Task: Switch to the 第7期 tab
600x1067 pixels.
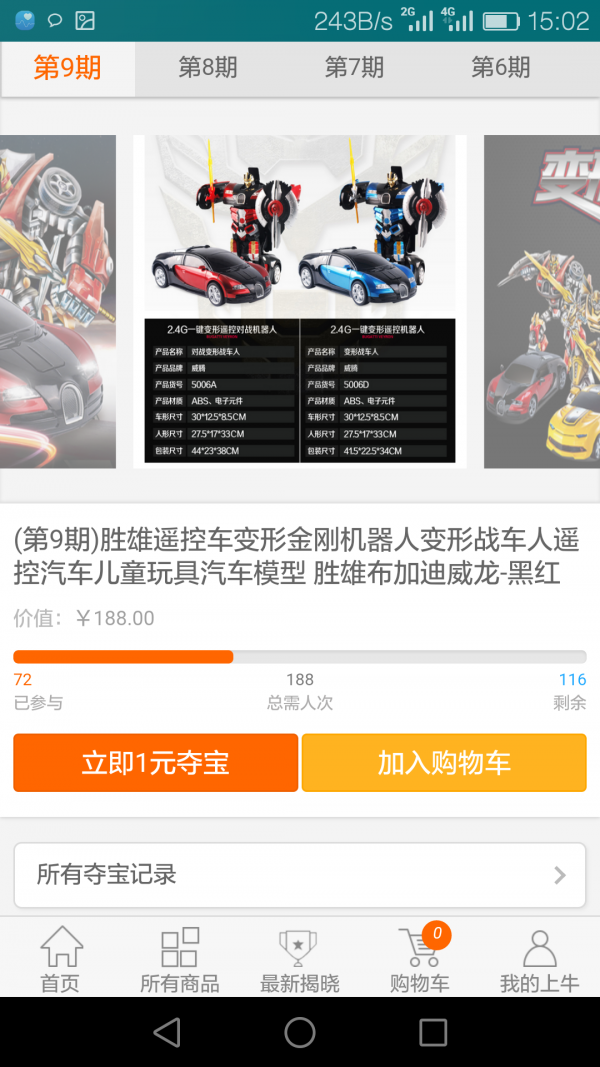Action: [x=354, y=68]
